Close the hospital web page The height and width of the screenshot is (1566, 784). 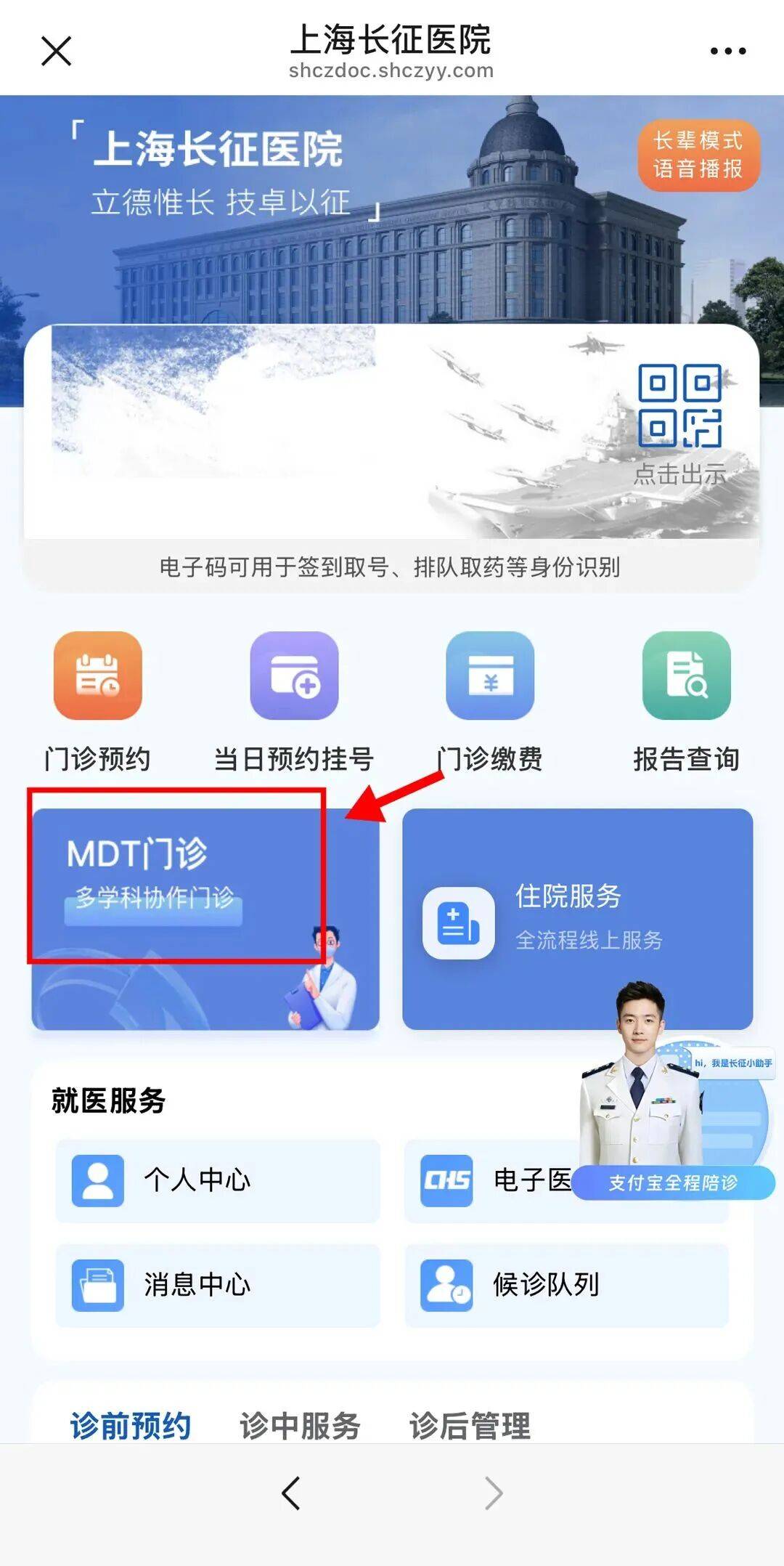56,52
